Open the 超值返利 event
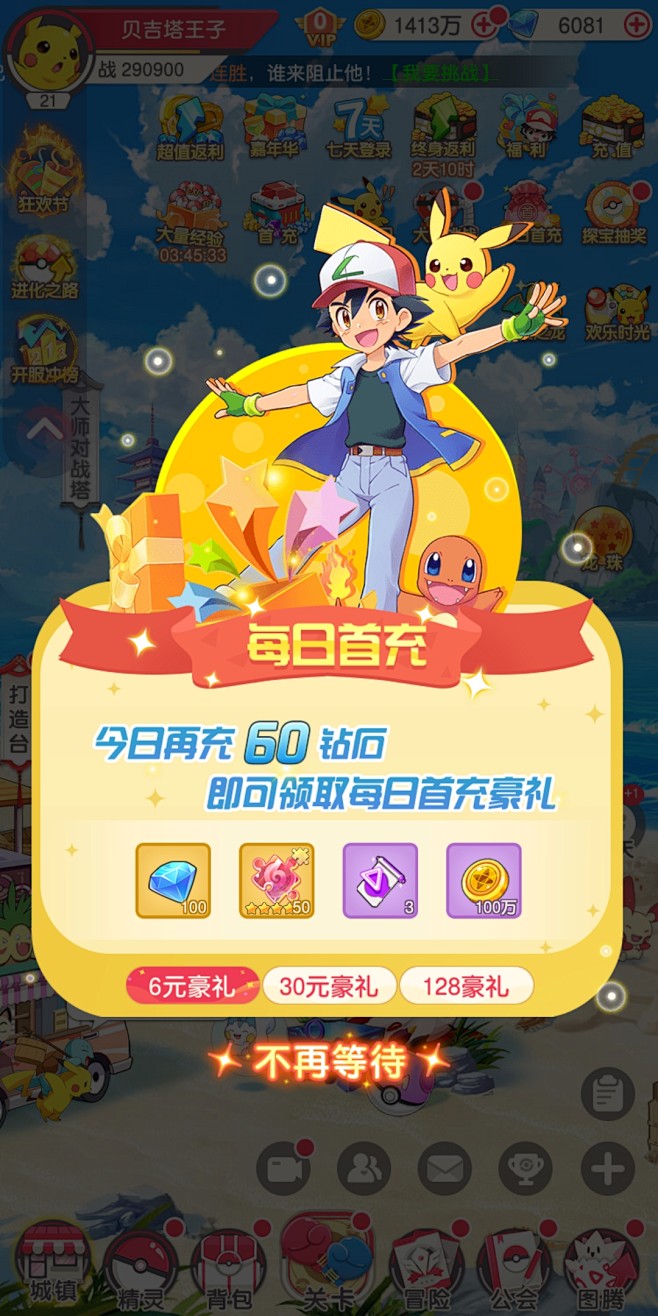 (x=190, y=127)
